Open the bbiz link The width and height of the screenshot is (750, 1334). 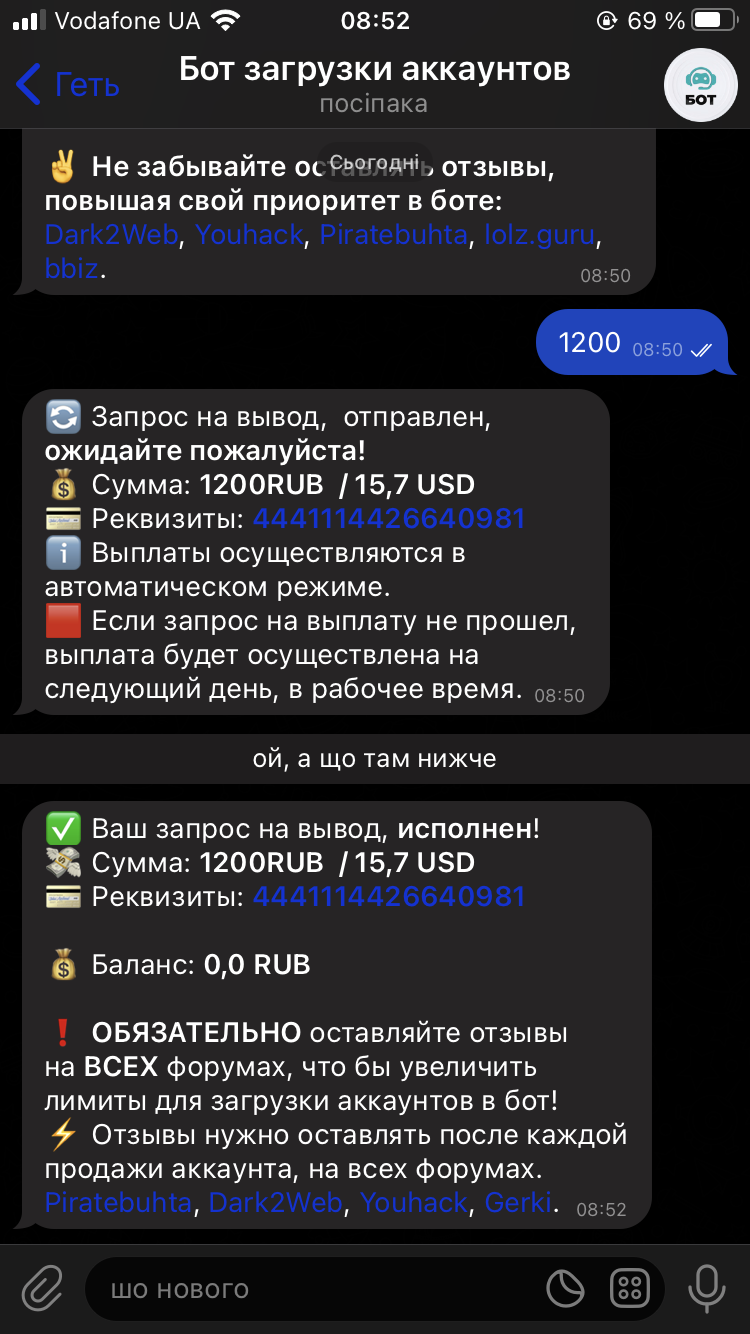click(x=71, y=268)
